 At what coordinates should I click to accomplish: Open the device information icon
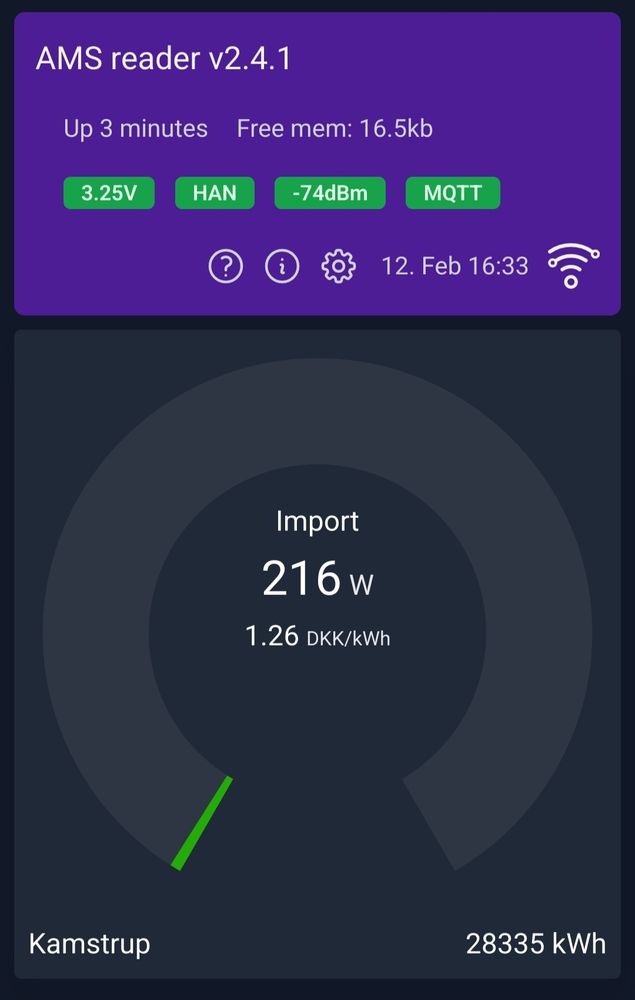(282, 266)
